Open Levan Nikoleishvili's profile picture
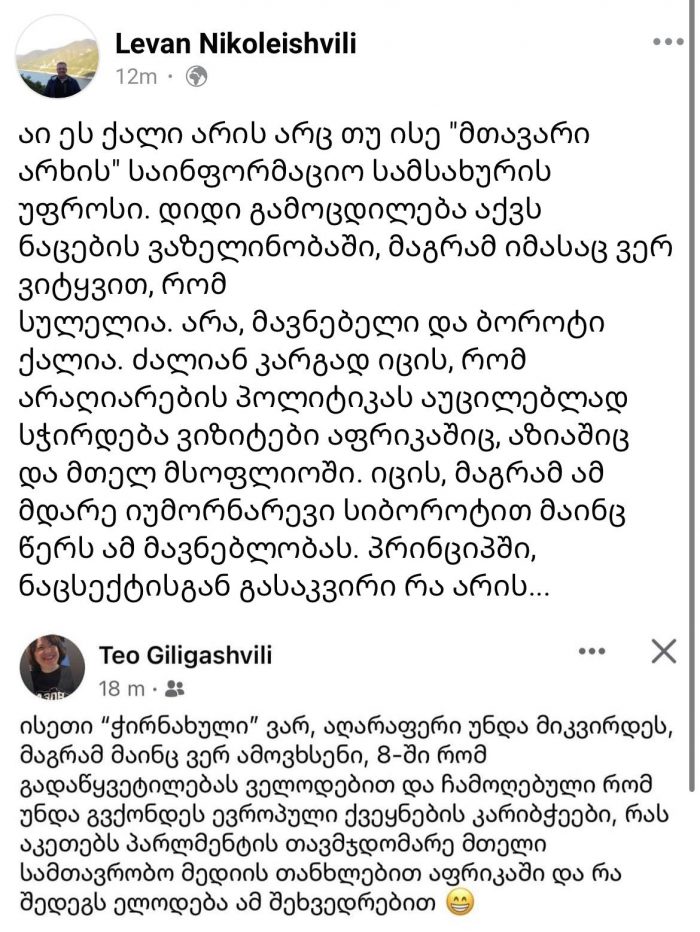700x932 pixels. [x=58, y=56]
